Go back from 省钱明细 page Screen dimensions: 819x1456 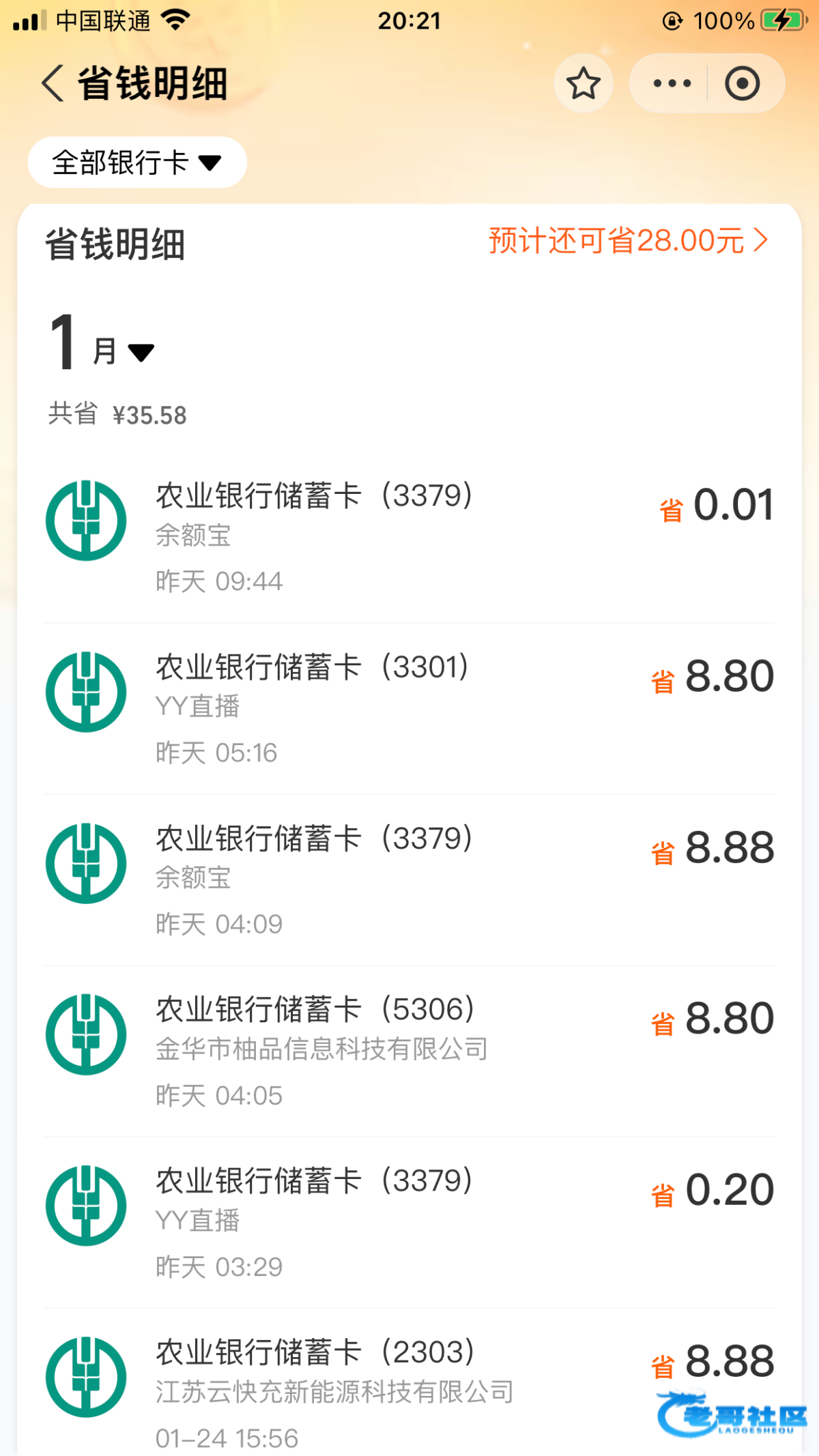(53, 83)
